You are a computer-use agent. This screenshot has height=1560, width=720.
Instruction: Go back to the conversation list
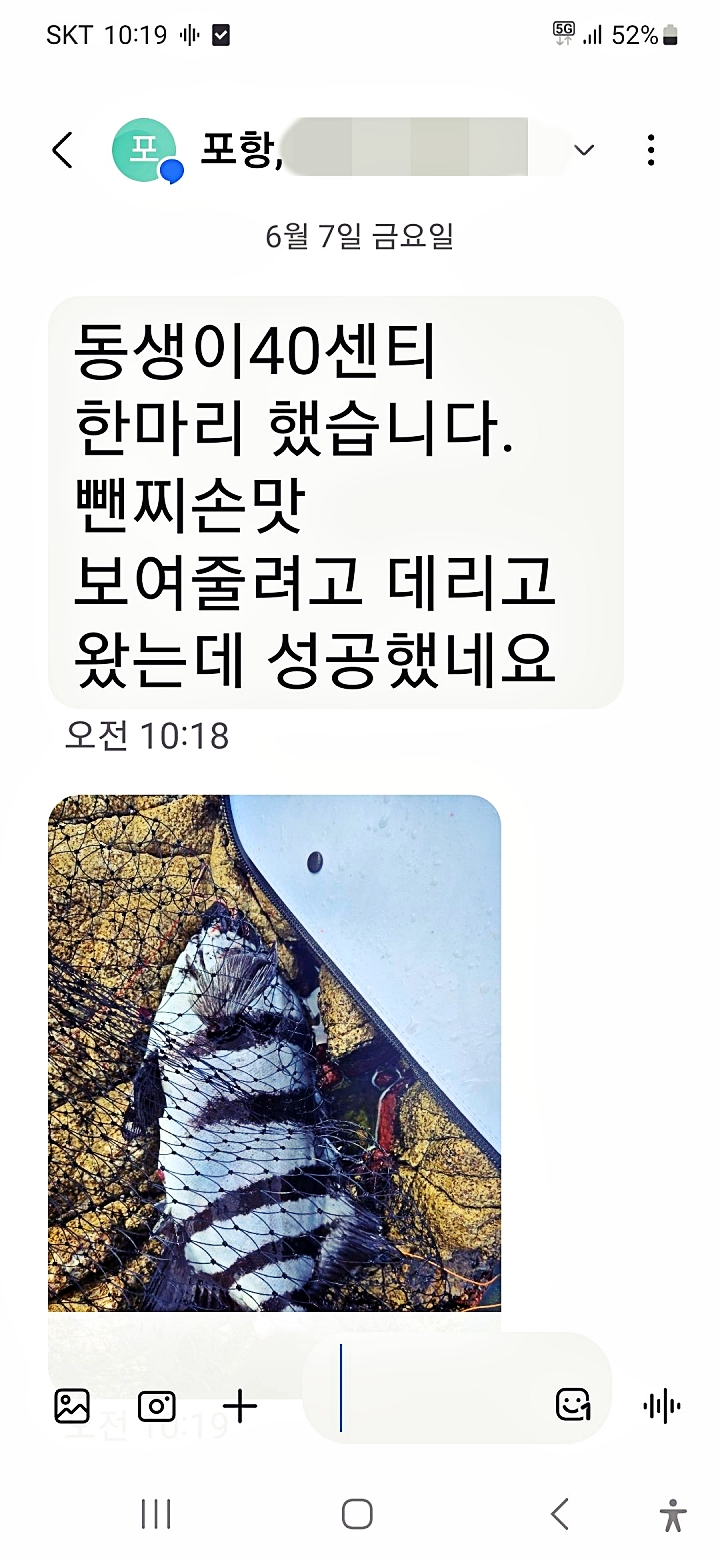point(63,151)
